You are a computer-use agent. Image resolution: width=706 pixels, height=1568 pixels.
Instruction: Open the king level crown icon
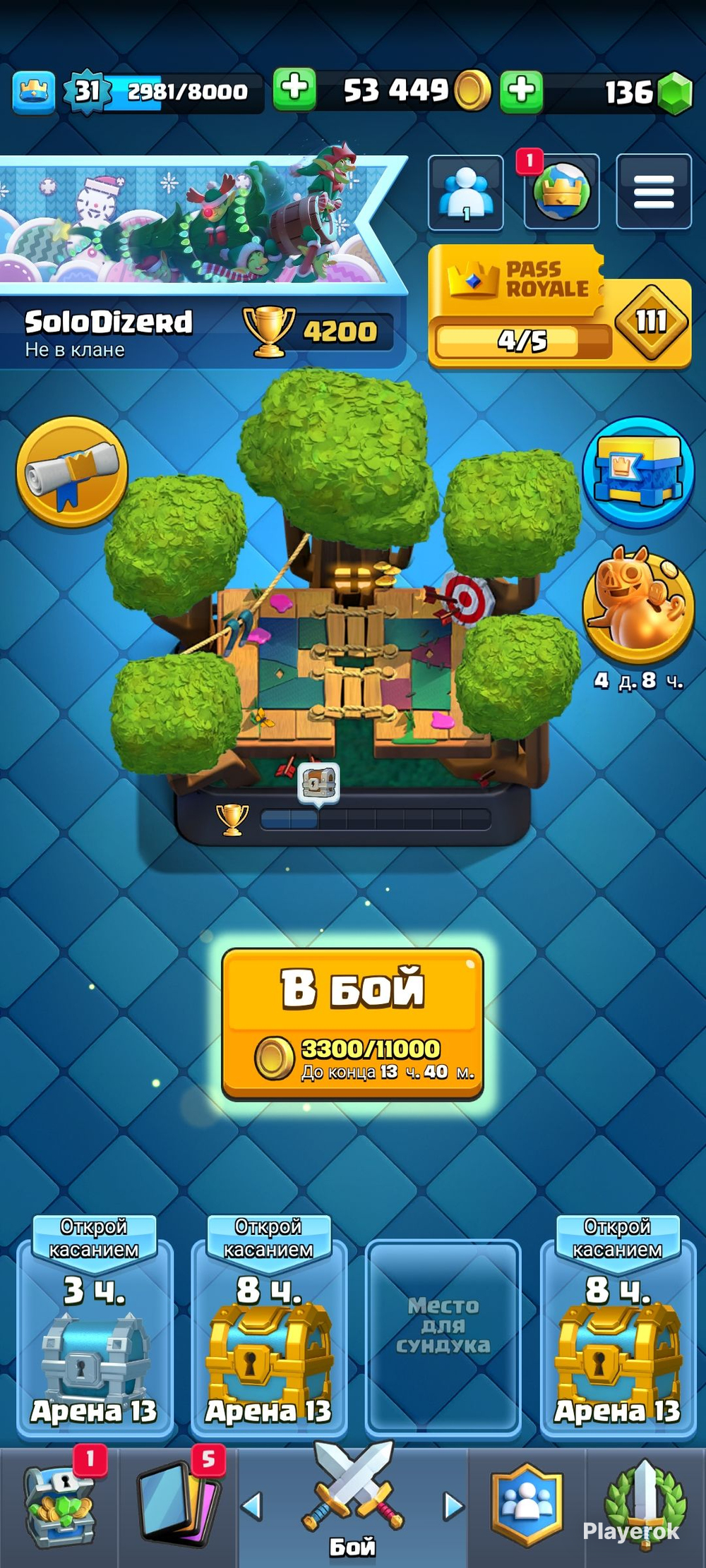point(34,92)
